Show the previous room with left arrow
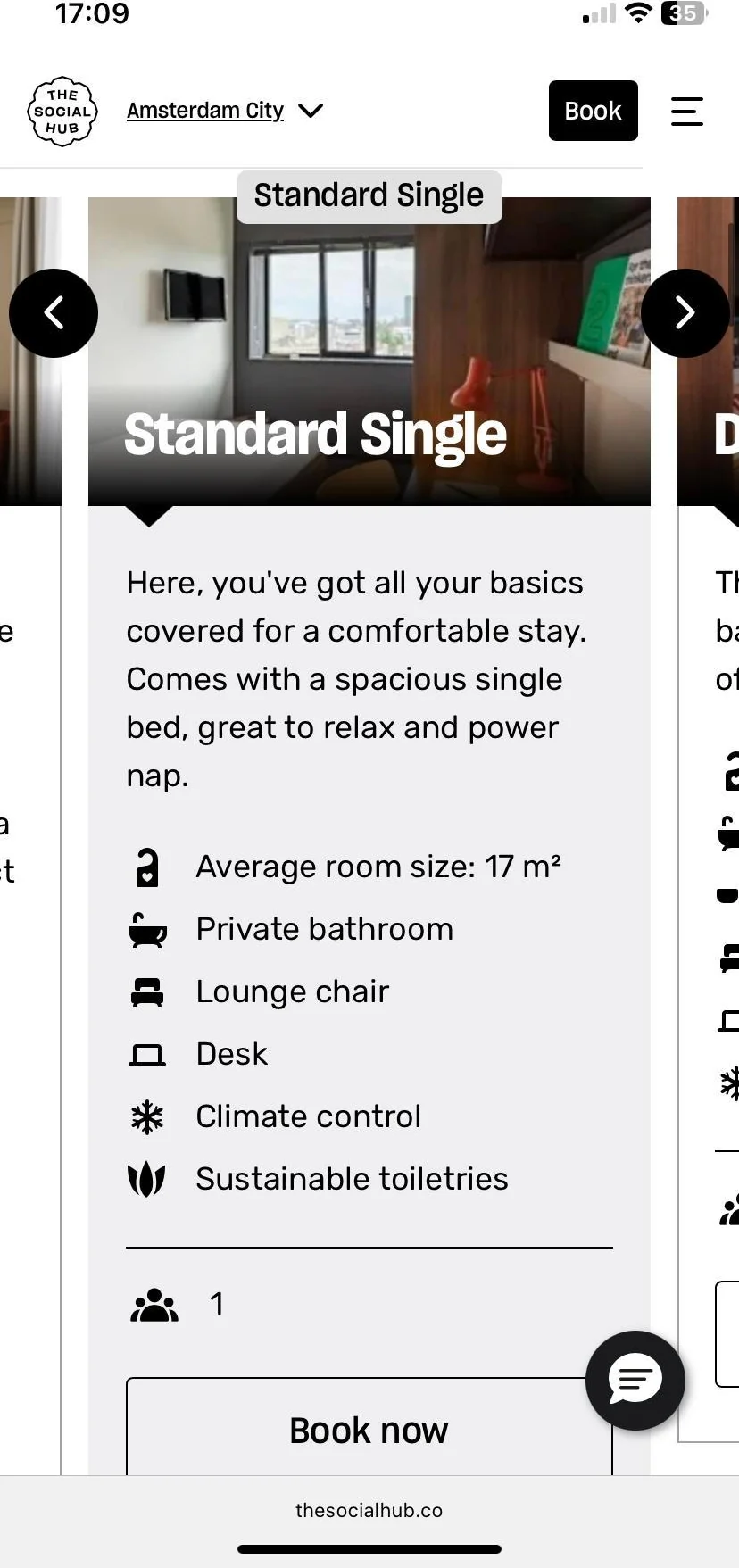The width and height of the screenshot is (739, 1568). pyautogui.click(x=54, y=313)
